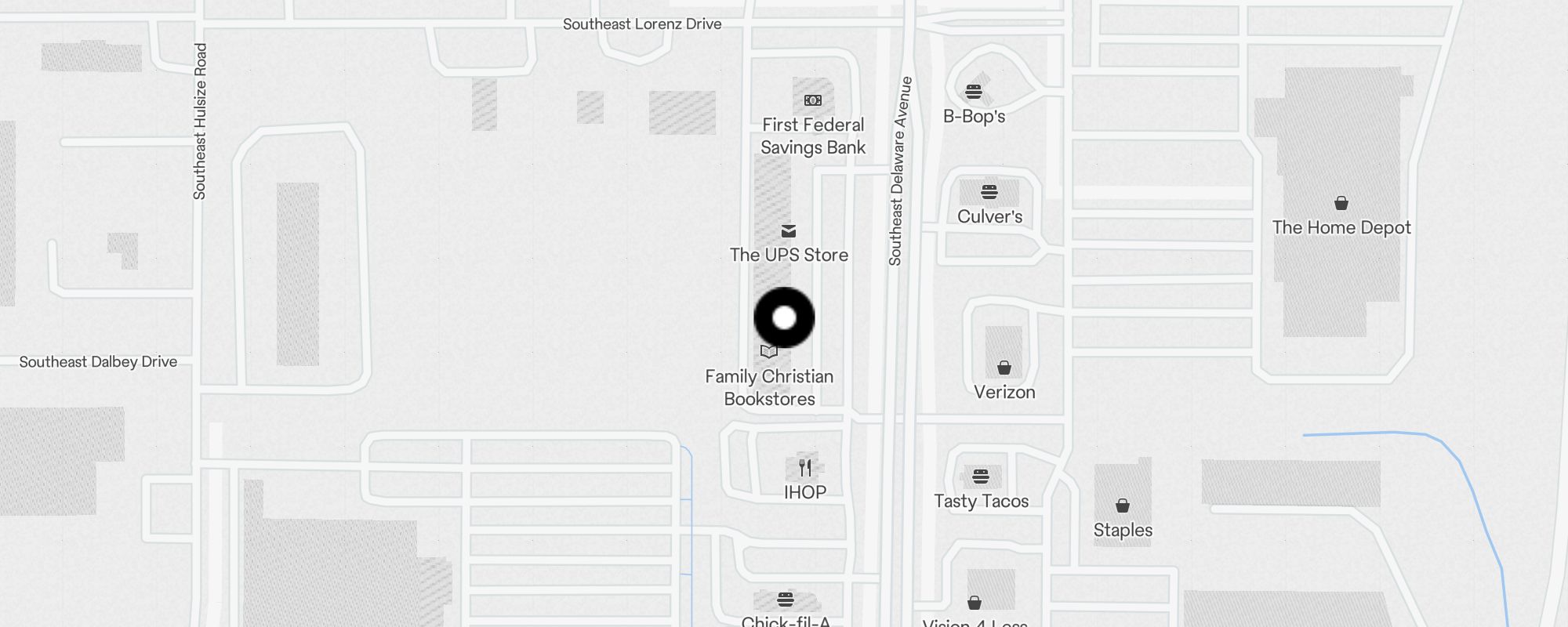Image resolution: width=1568 pixels, height=627 pixels.
Task: Tap the B-Bop's burger marker
Action: [x=974, y=92]
